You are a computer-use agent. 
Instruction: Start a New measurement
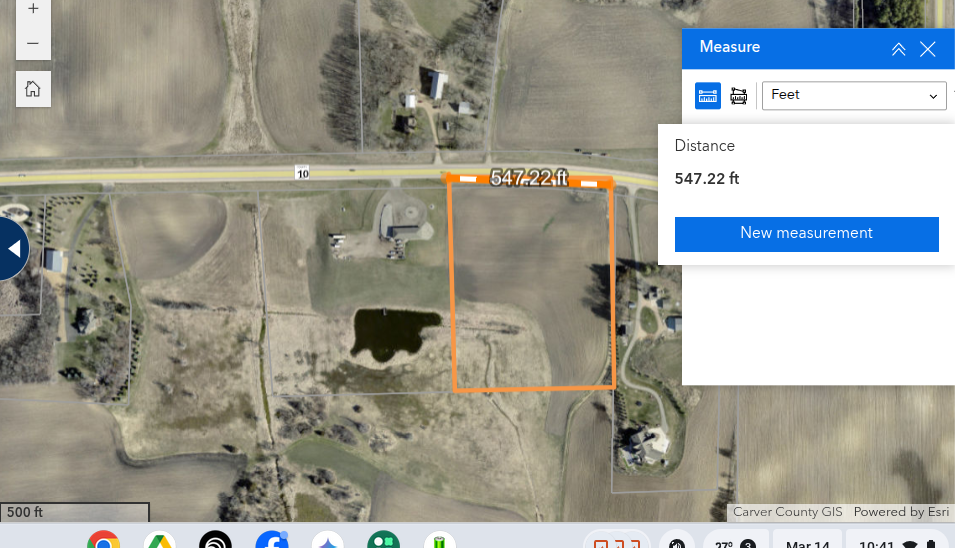tap(806, 233)
